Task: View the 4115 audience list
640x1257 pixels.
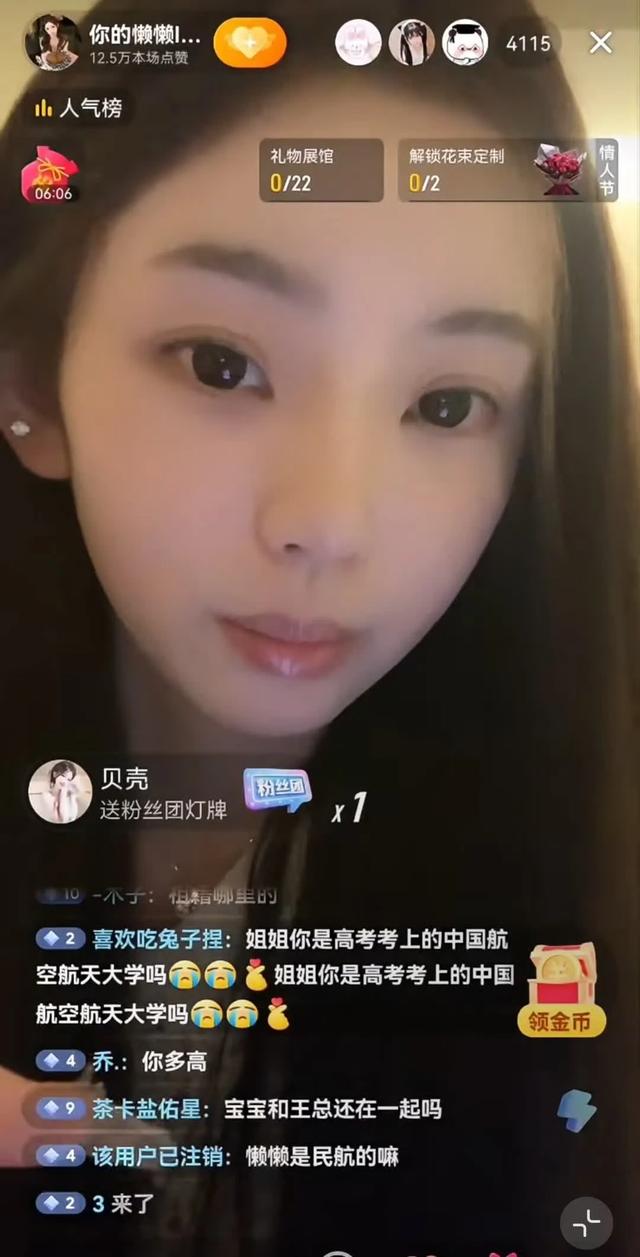Action: (528, 43)
